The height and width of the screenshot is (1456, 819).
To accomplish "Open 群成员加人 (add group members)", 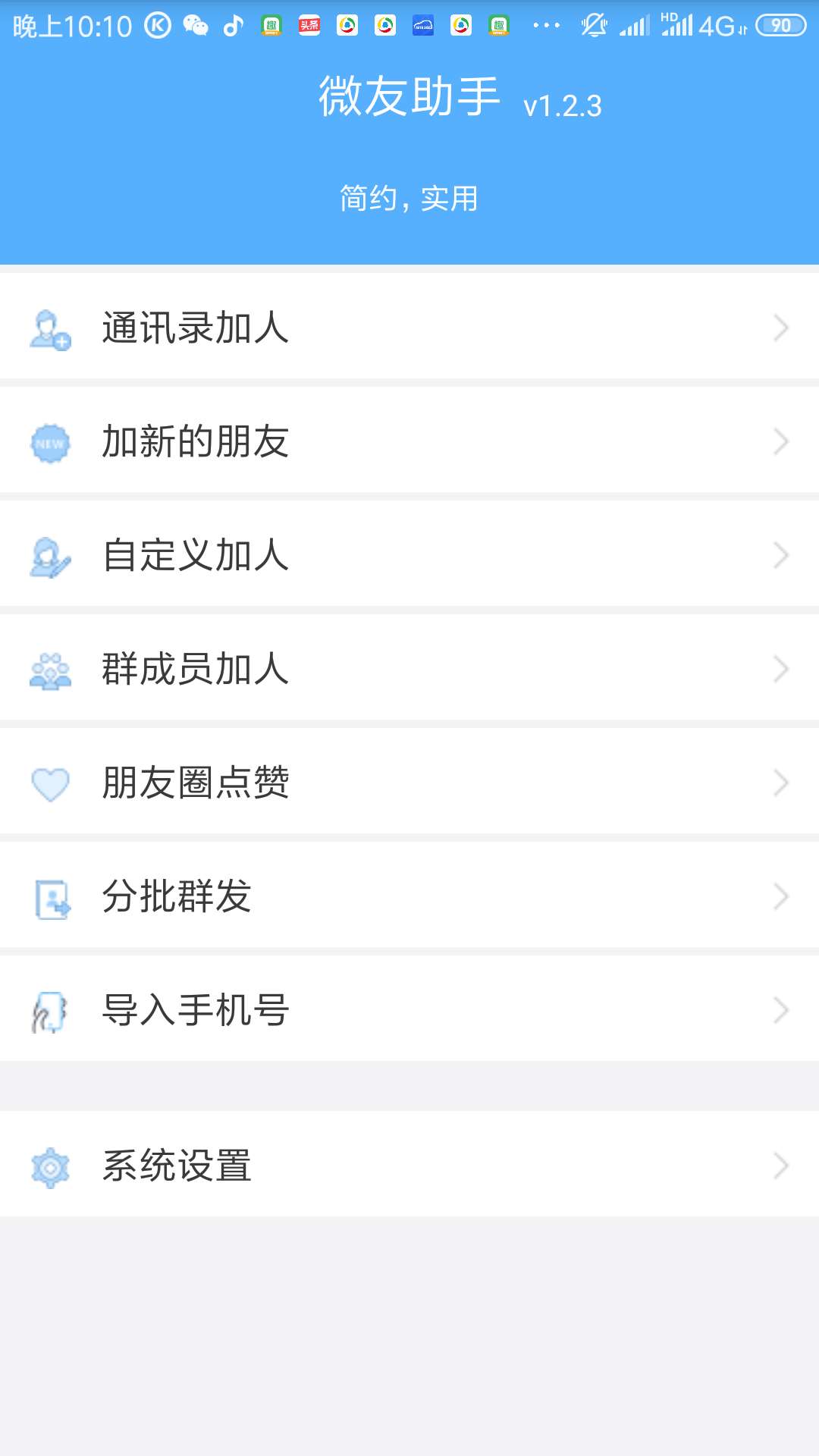I will 409,669.
